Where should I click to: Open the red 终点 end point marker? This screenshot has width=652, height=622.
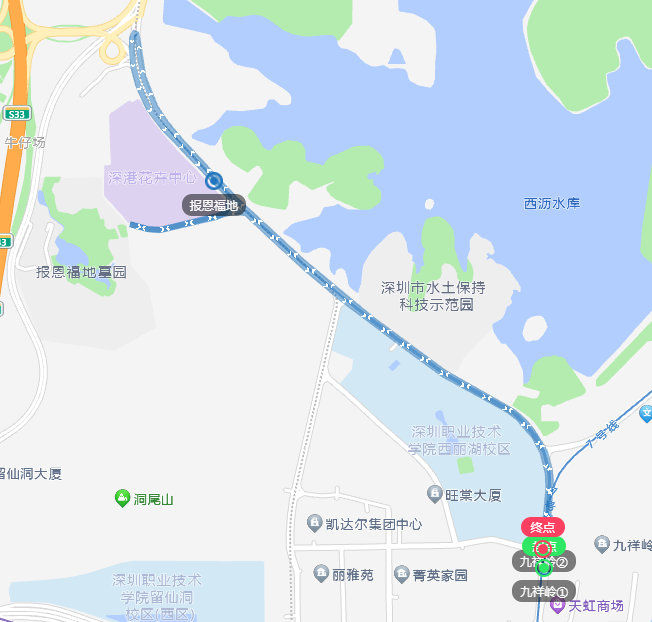click(x=542, y=527)
